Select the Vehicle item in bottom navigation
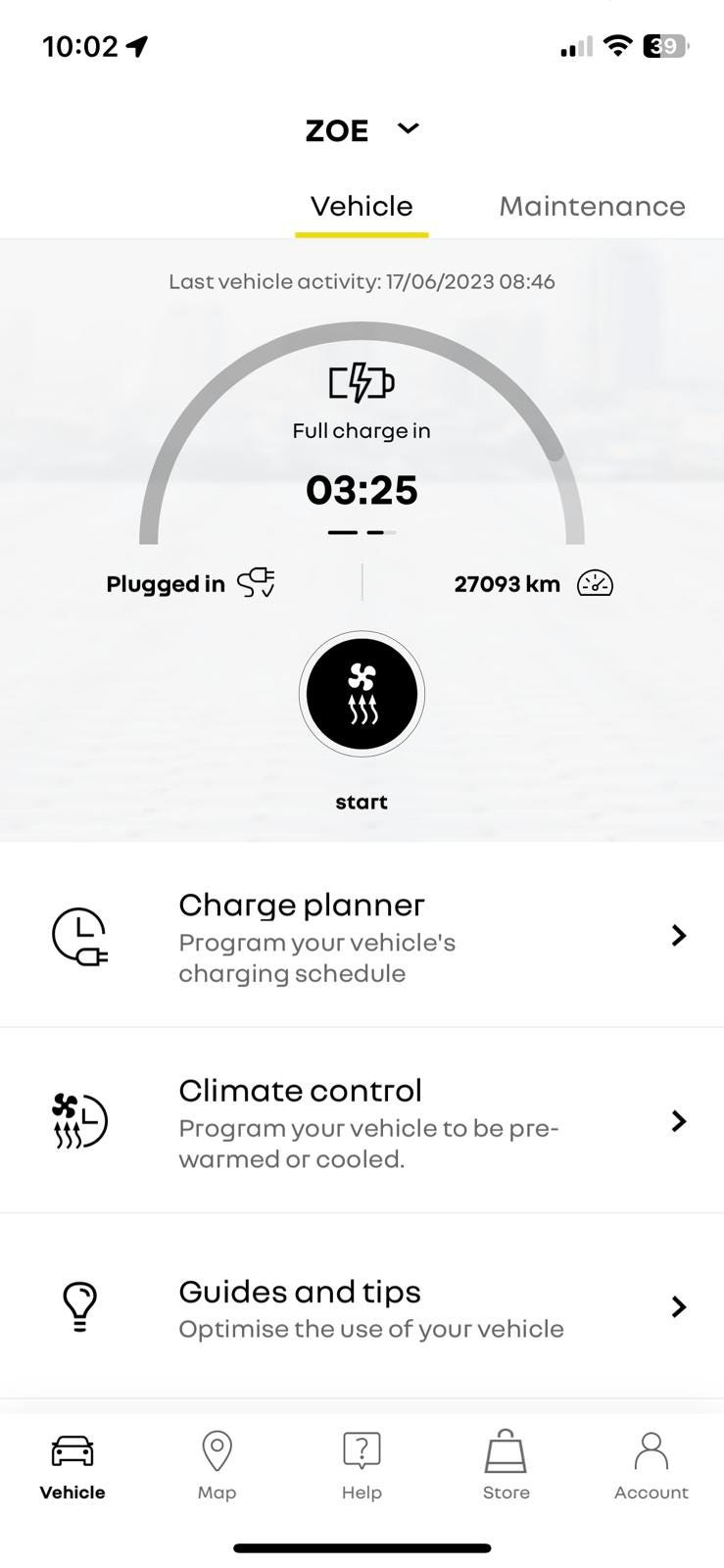Image resolution: width=724 pixels, height=1568 pixels. point(72,1465)
